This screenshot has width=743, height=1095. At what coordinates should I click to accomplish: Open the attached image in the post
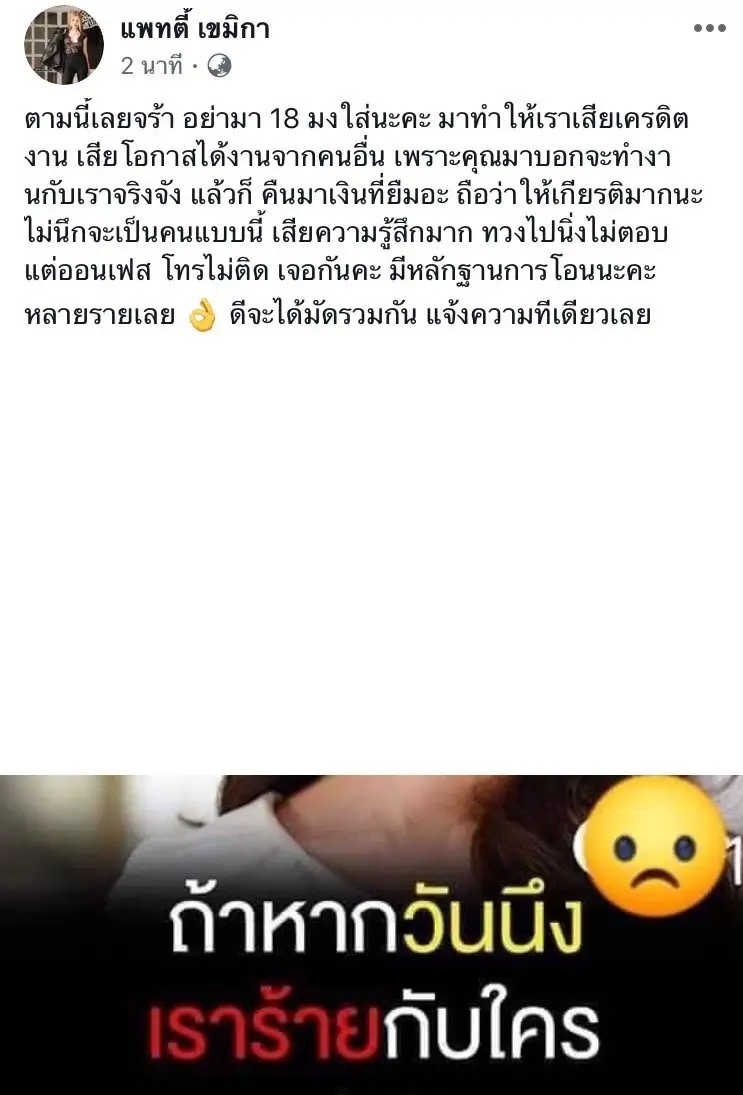[371, 934]
